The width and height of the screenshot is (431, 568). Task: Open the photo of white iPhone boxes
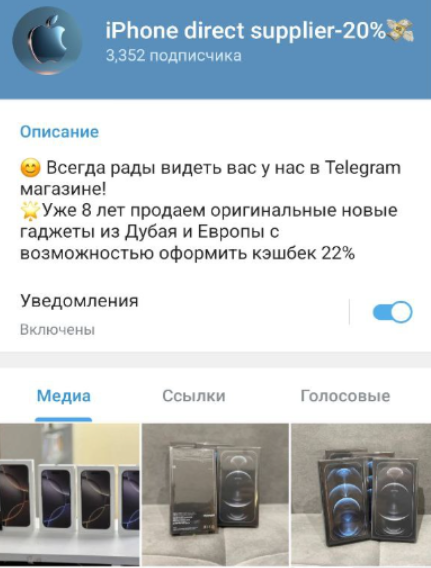click(x=70, y=494)
